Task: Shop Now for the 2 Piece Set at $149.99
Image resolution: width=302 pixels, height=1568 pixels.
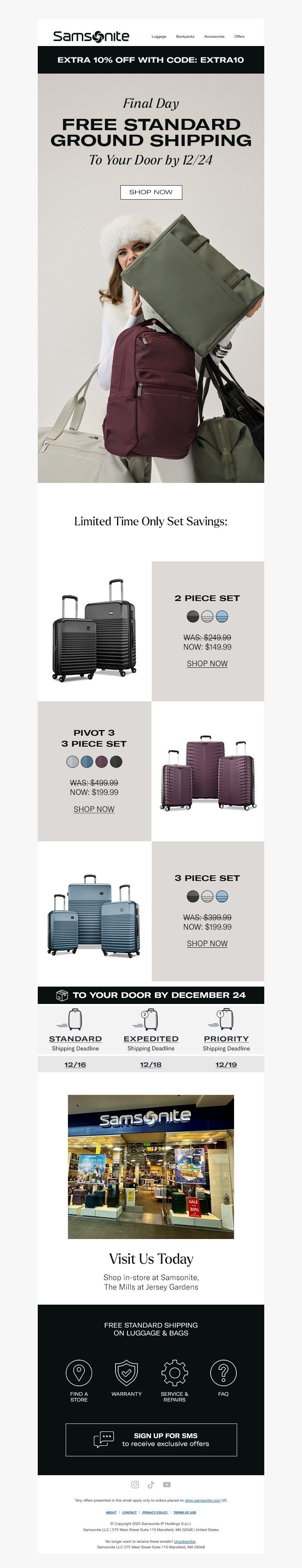Action: coord(207,664)
